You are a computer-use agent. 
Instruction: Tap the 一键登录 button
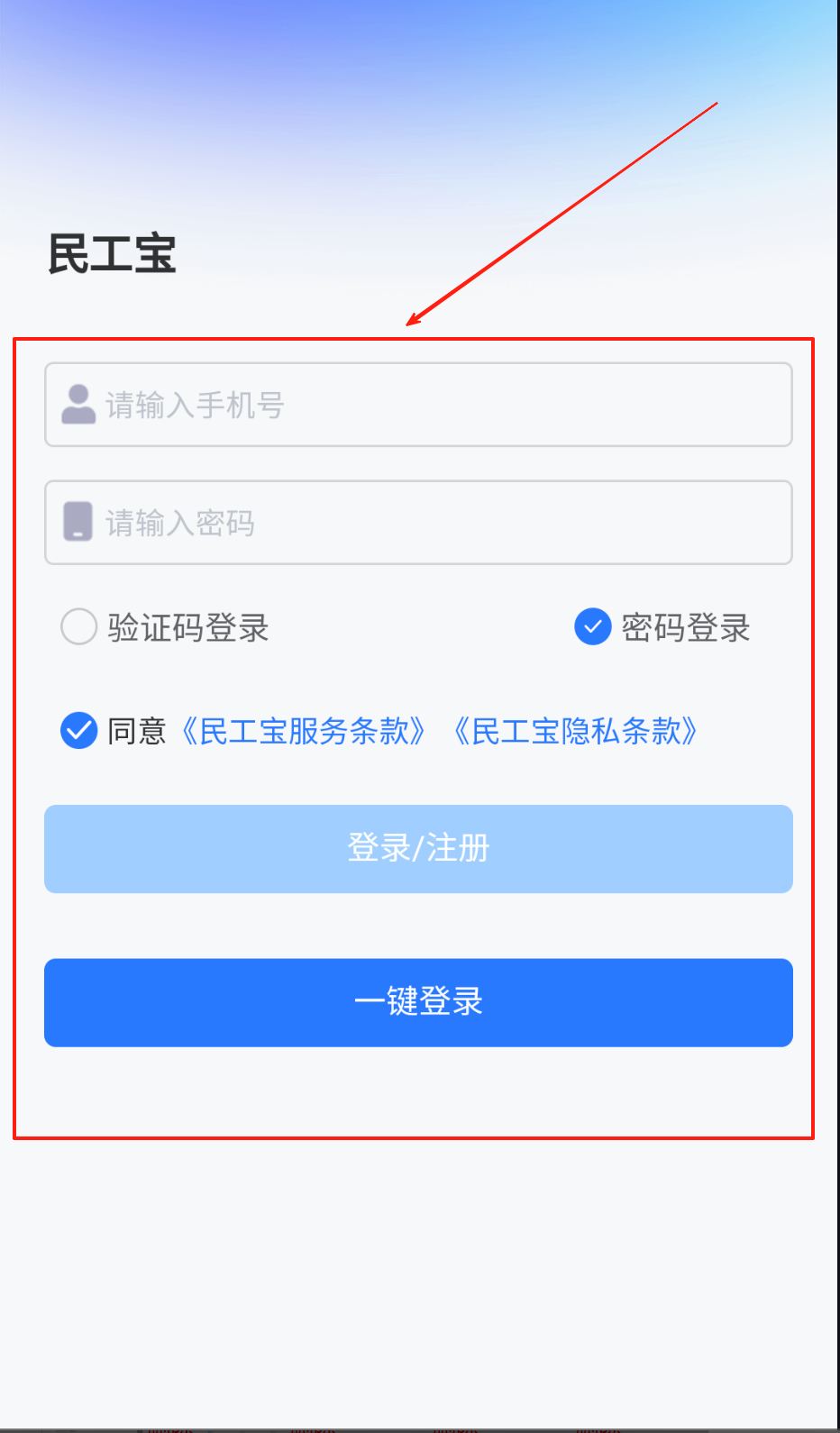tap(418, 1002)
